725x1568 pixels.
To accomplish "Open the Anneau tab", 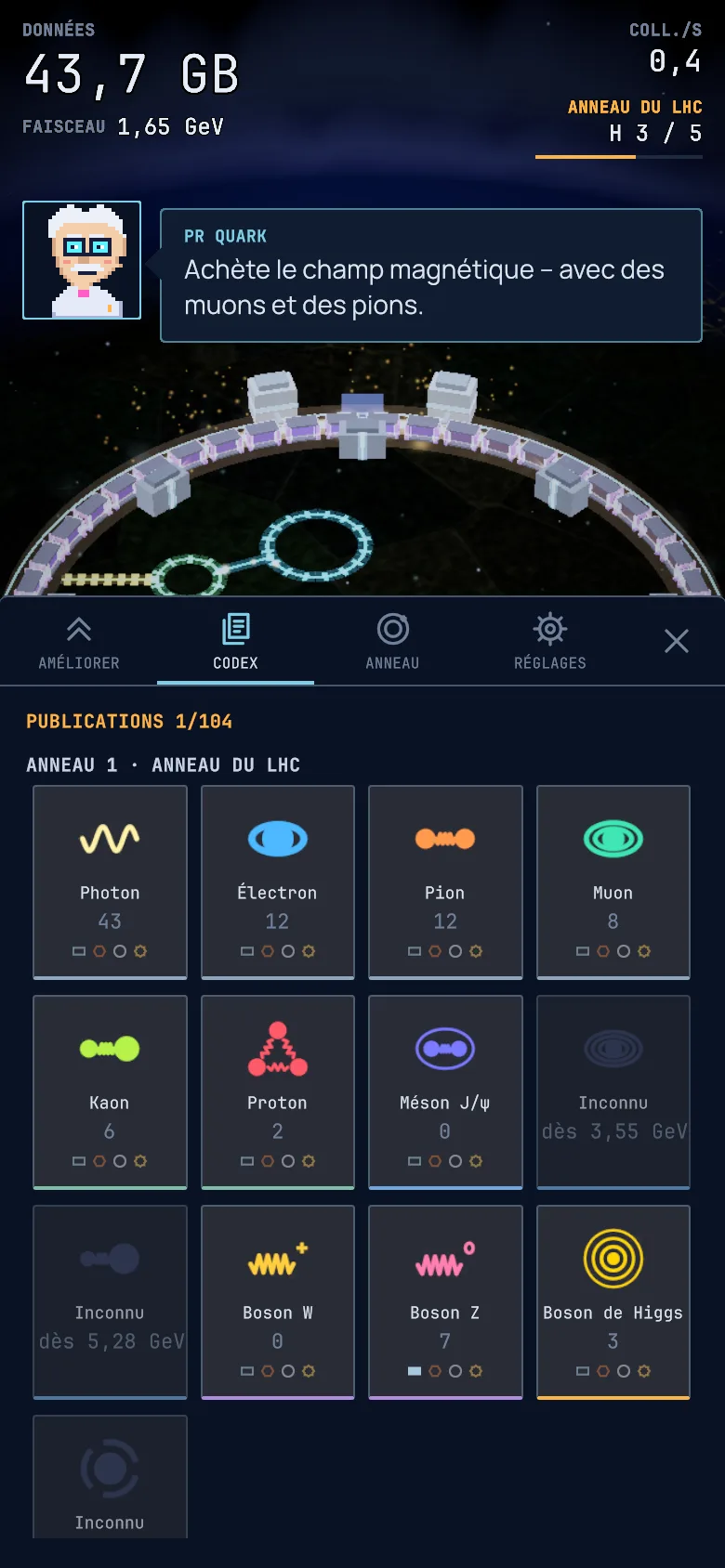I will click(392, 642).
